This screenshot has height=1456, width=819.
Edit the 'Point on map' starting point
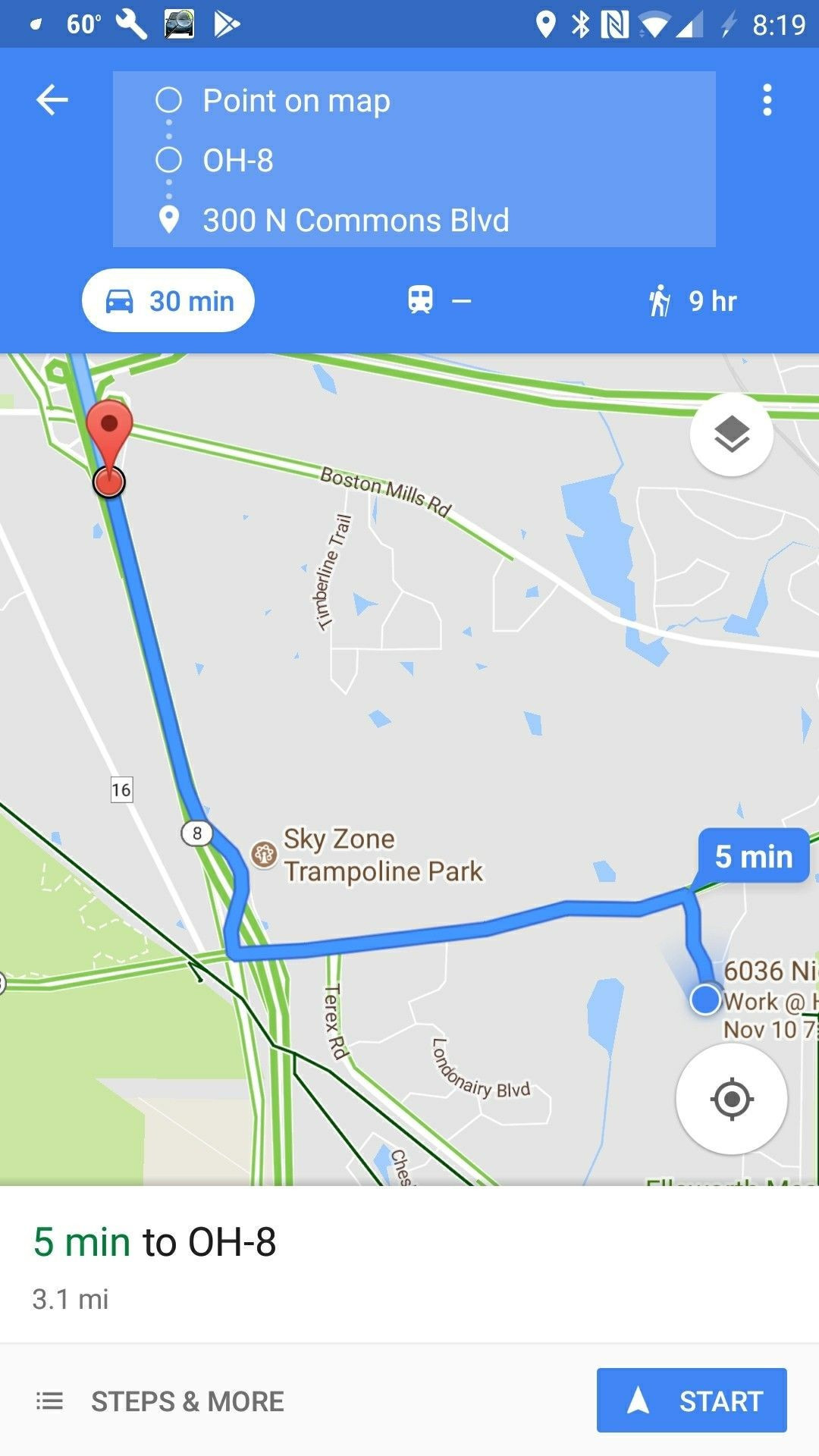296,101
